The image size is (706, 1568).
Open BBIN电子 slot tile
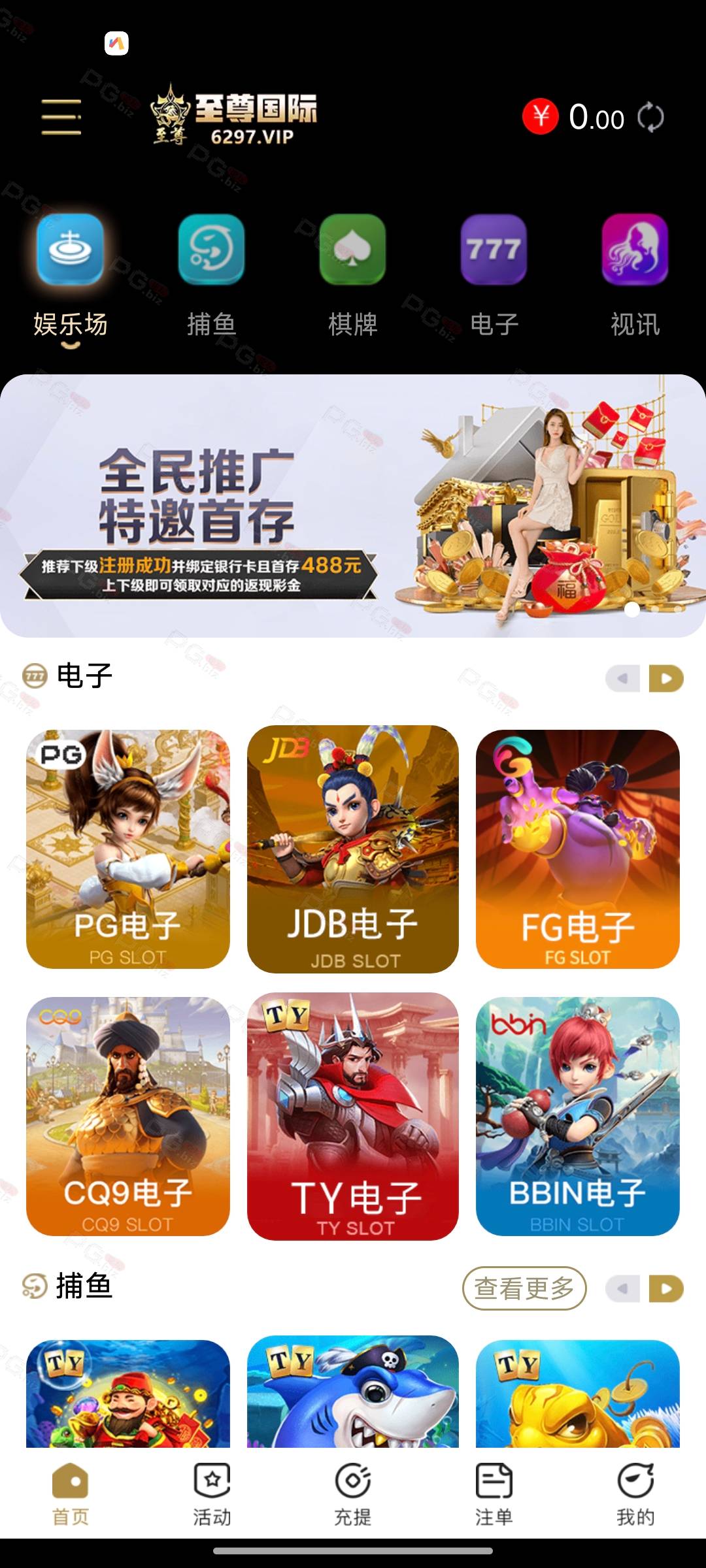coord(578,1116)
